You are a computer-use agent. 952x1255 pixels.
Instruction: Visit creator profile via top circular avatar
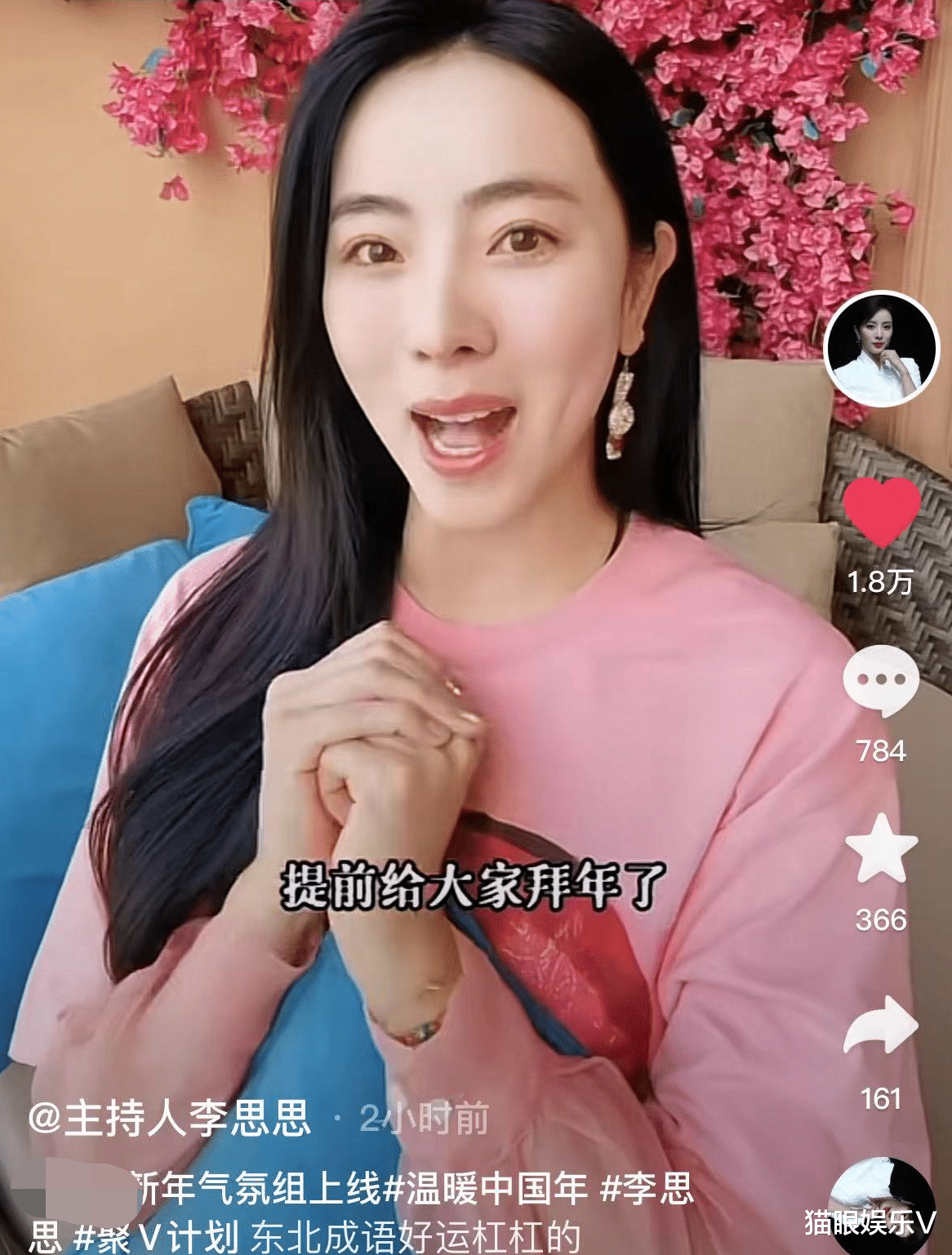880,351
